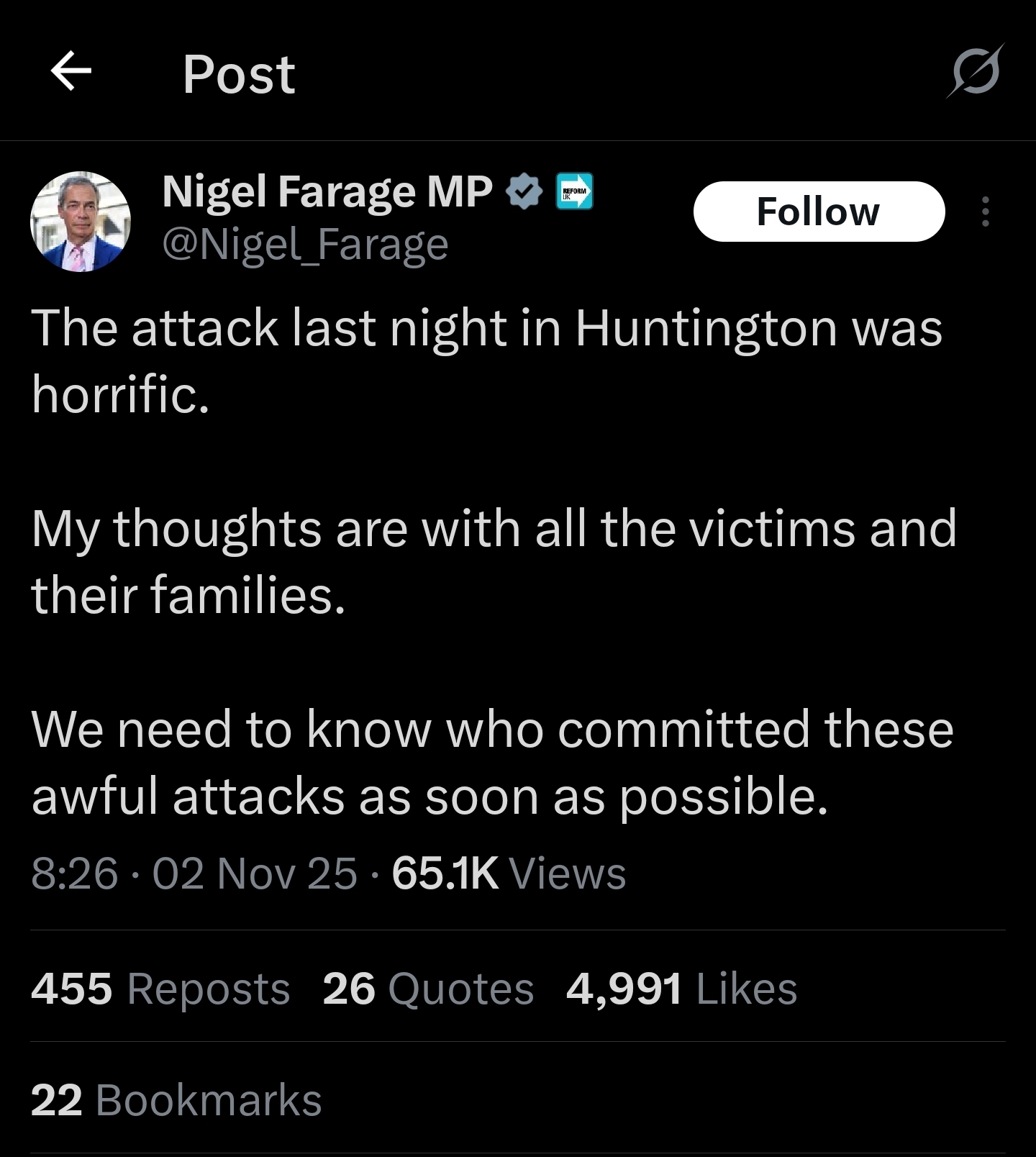
Task: Tap the Reform UK affiliation badge
Action: [x=575, y=191]
